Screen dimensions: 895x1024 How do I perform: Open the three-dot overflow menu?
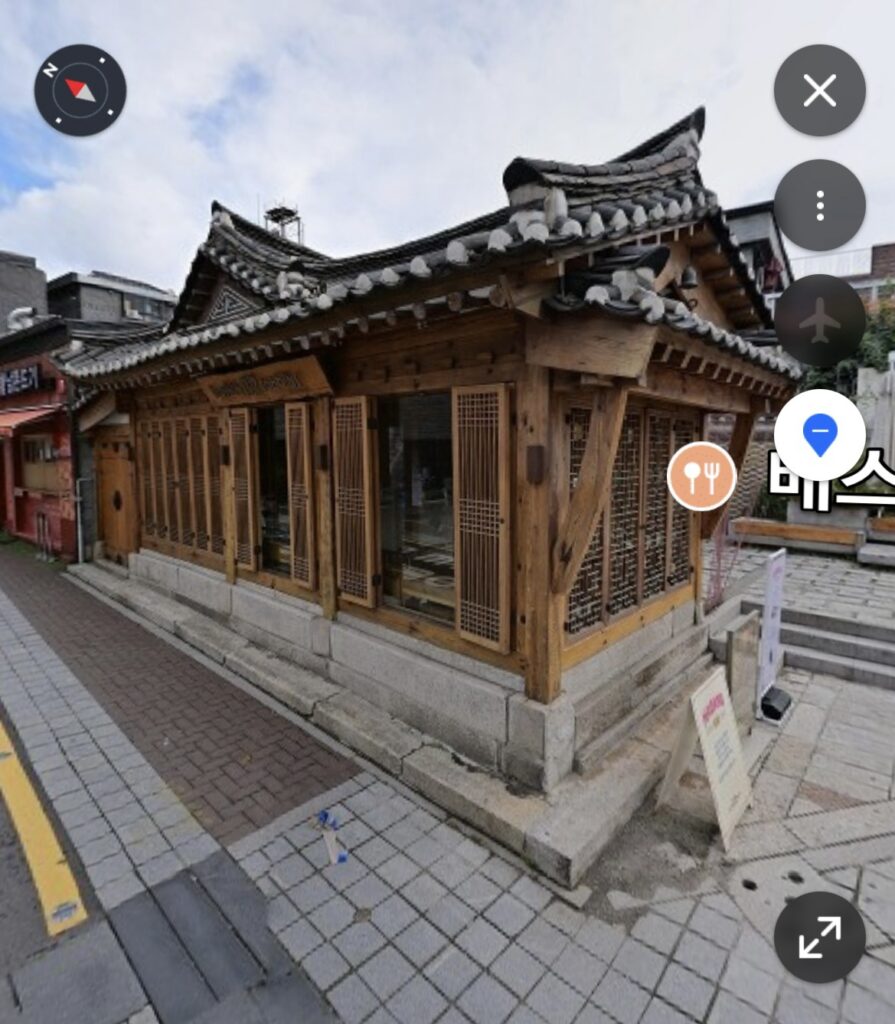click(x=819, y=205)
